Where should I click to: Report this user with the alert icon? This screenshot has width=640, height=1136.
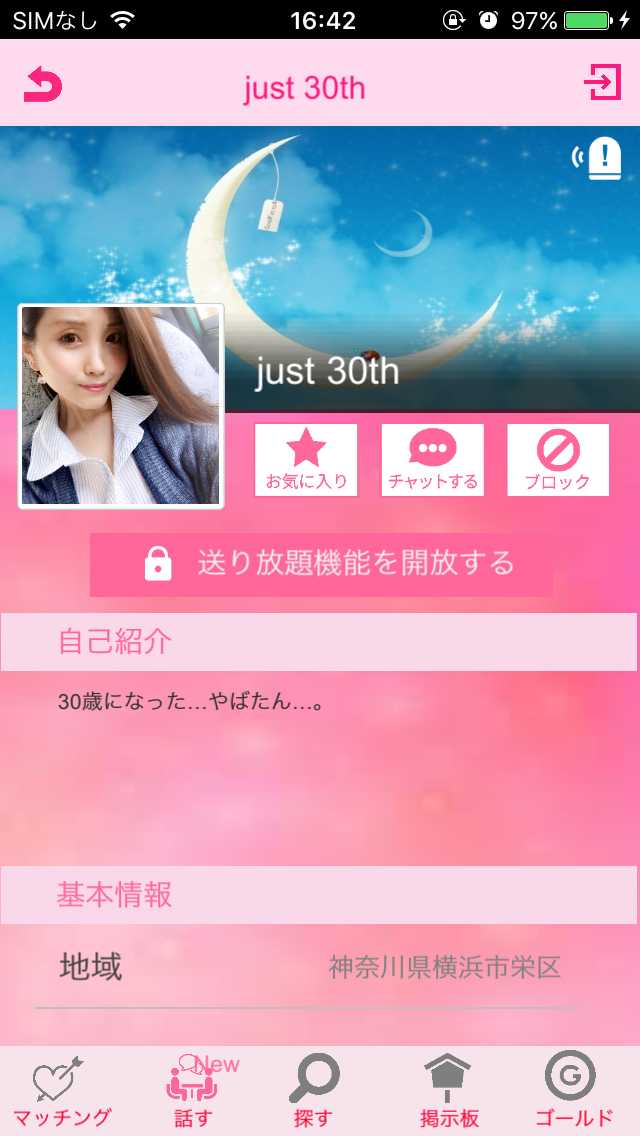(599, 158)
